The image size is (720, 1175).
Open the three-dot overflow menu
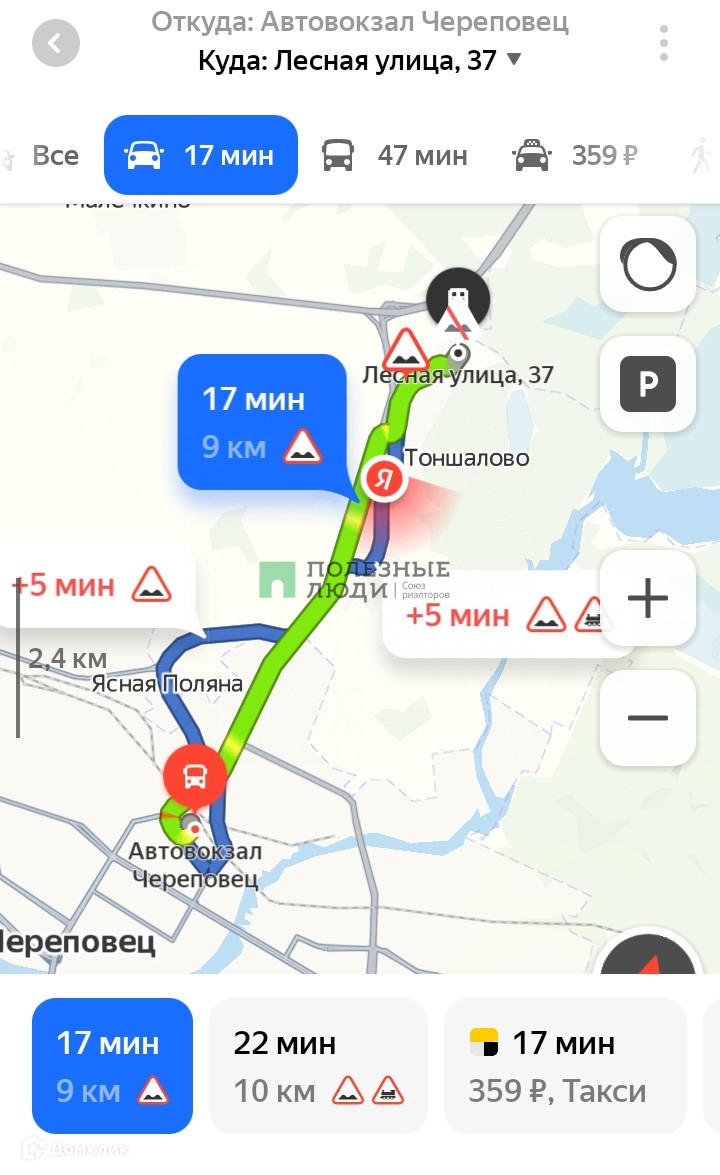click(x=664, y=43)
